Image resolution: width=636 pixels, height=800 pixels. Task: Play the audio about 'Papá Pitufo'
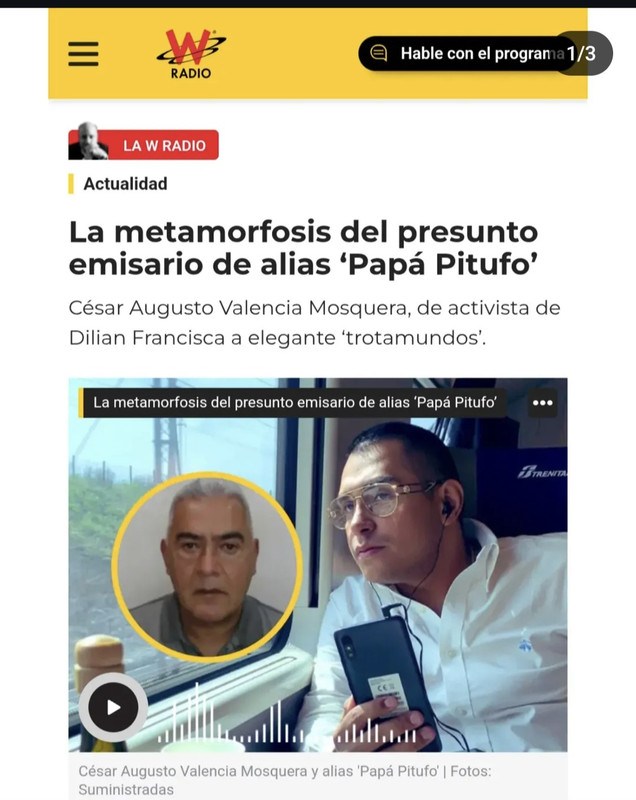click(x=113, y=707)
